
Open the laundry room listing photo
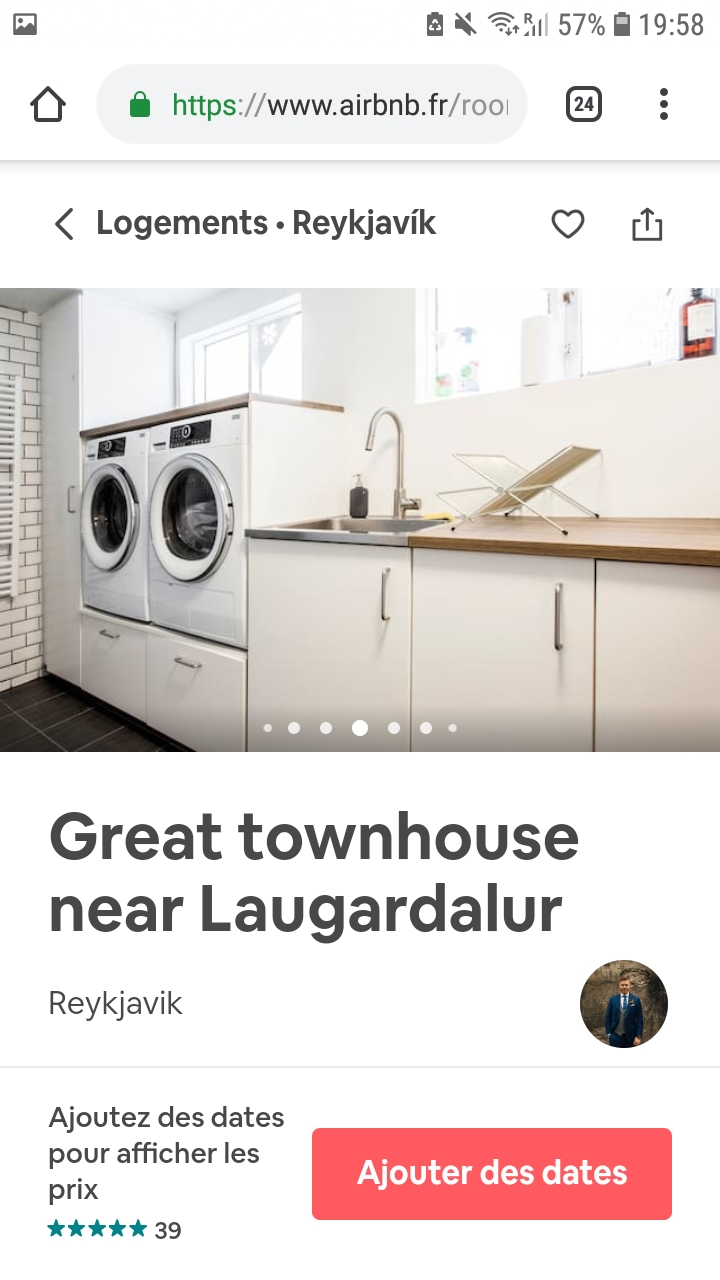[360, 520]
